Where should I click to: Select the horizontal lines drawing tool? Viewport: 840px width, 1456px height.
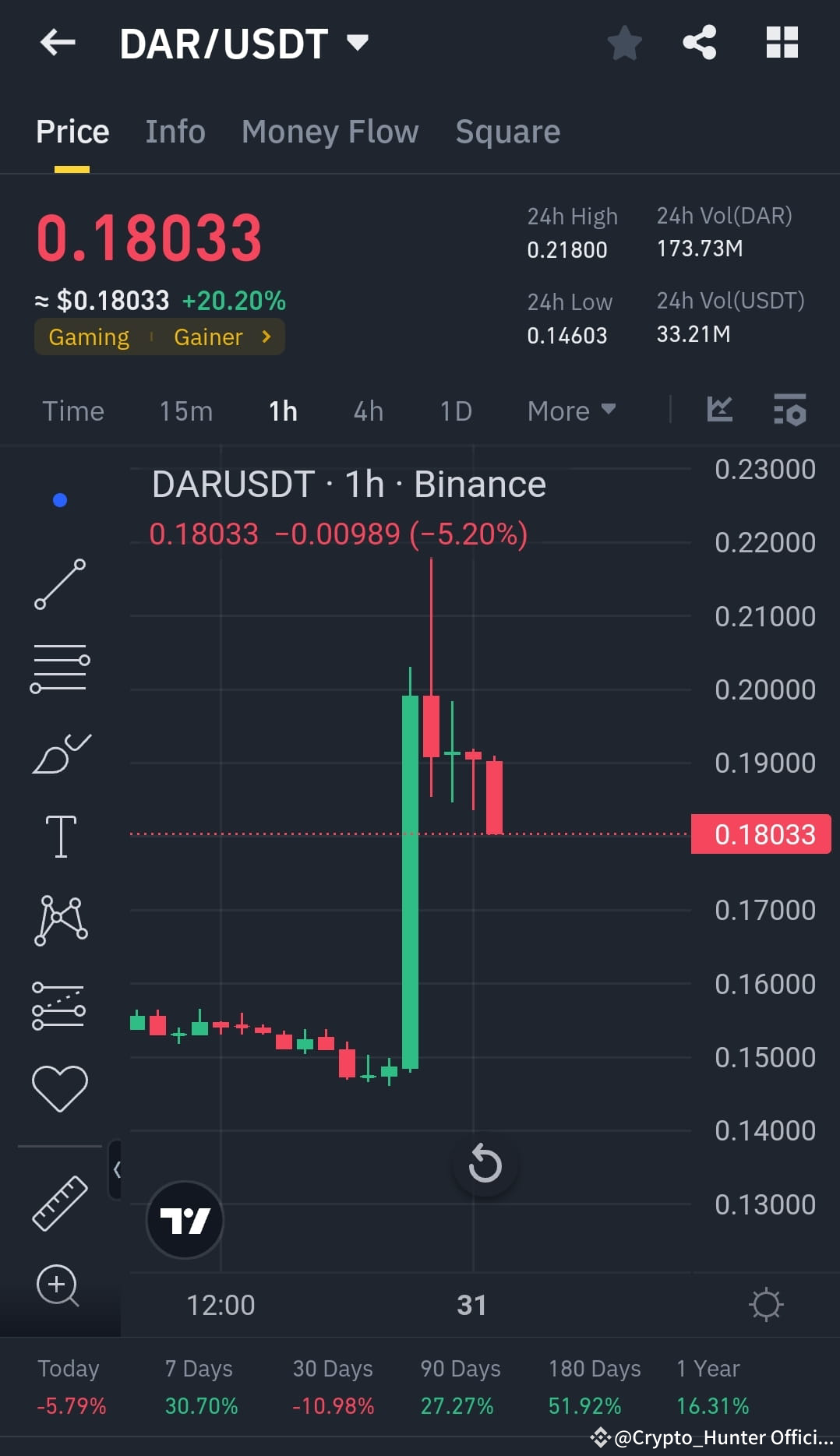[x=59, y=666]
